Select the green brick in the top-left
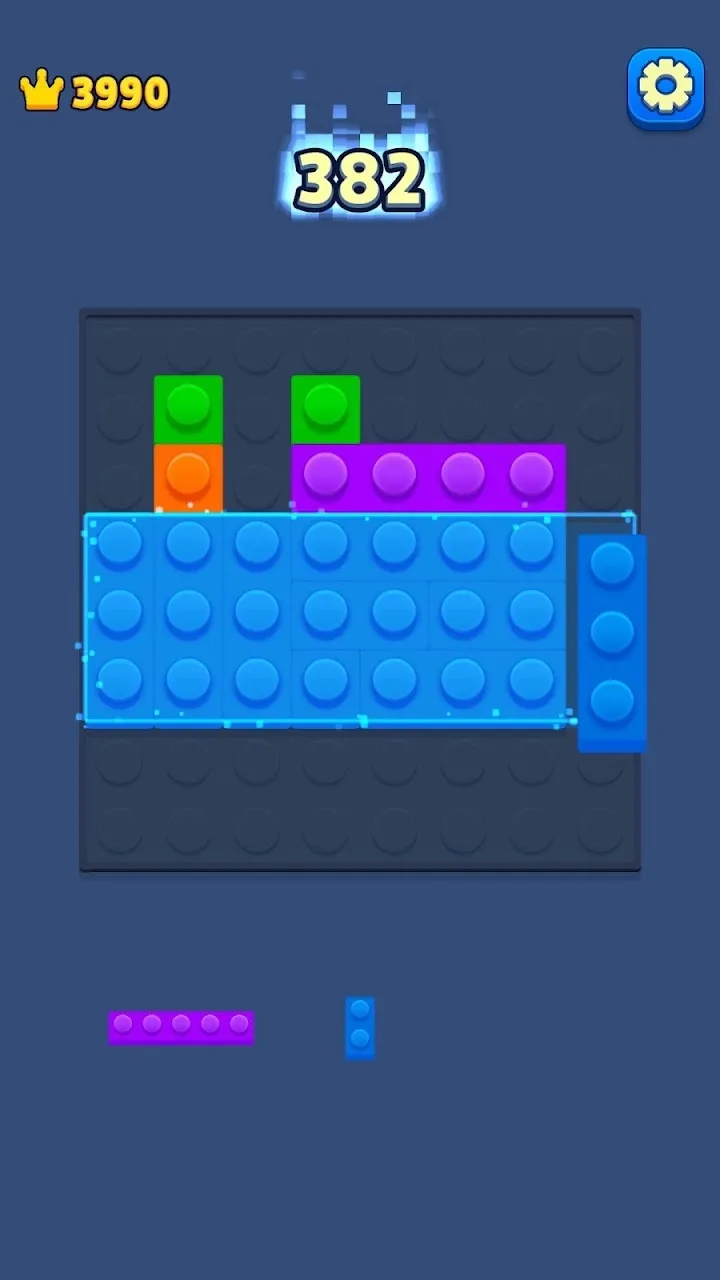 point(188,408)
